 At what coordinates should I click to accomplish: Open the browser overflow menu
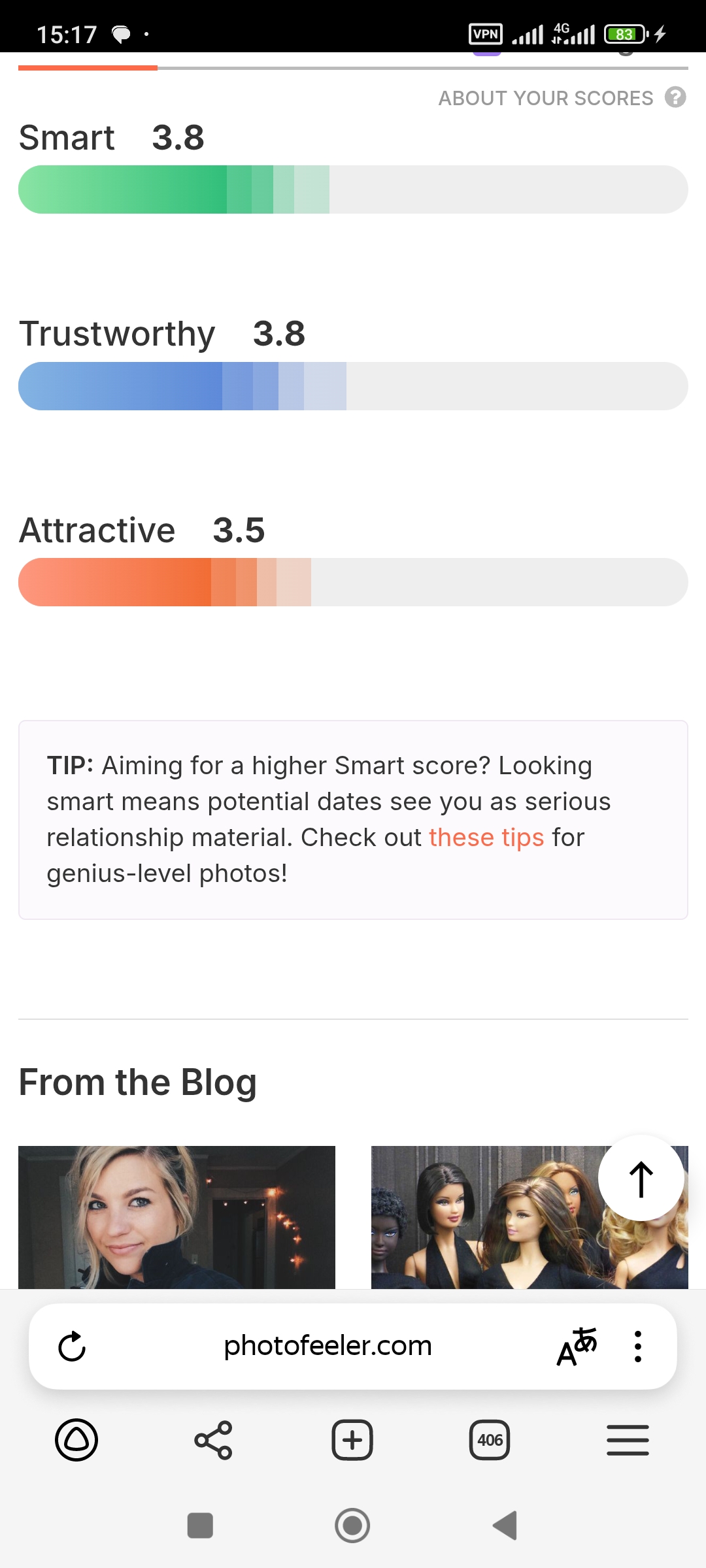pos(638,1347)
